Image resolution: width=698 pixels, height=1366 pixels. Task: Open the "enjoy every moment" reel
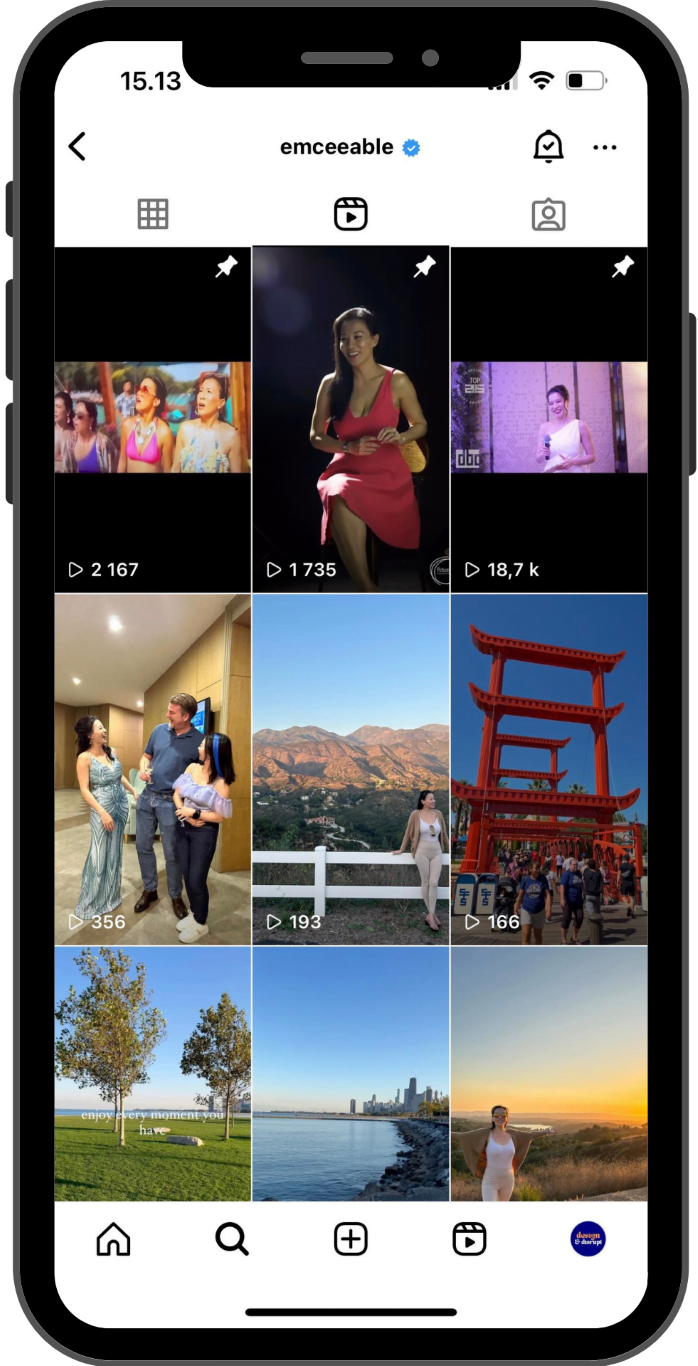tap(152, 1073)
